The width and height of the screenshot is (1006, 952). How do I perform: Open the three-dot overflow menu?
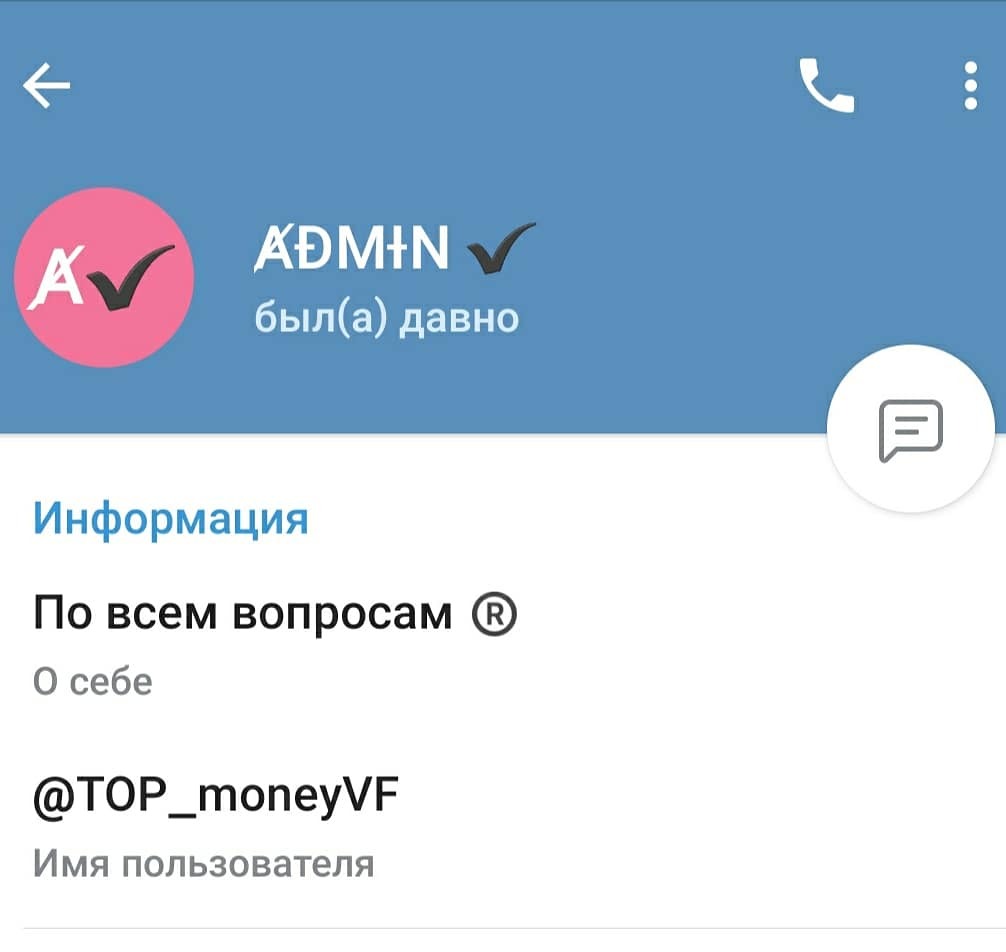click(969, 87)
